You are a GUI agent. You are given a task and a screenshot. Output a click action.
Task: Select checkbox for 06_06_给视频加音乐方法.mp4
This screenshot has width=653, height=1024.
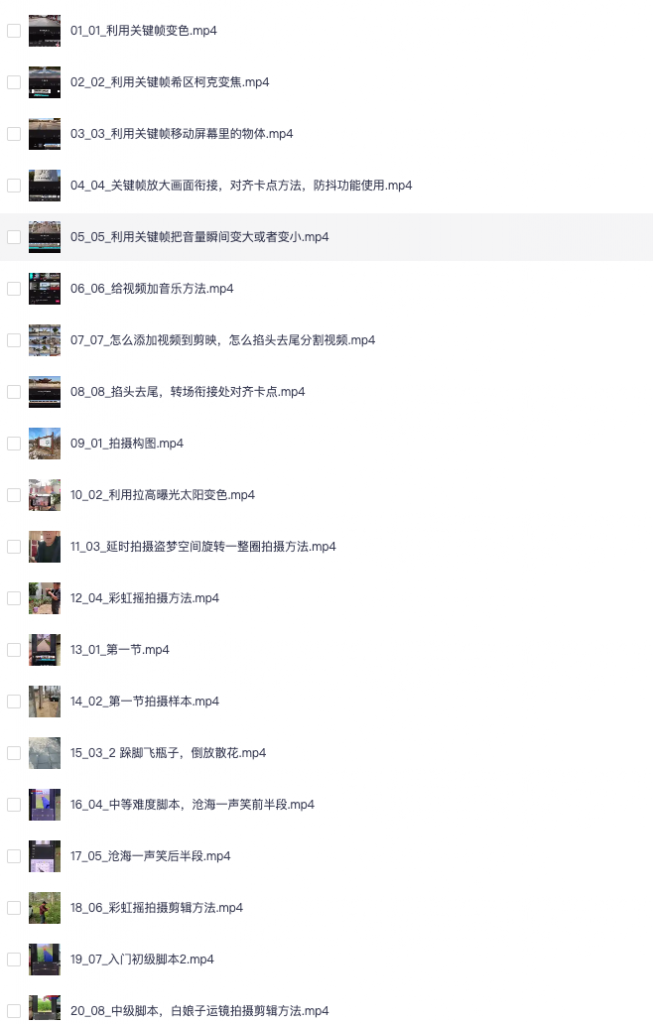pos(14,288)
